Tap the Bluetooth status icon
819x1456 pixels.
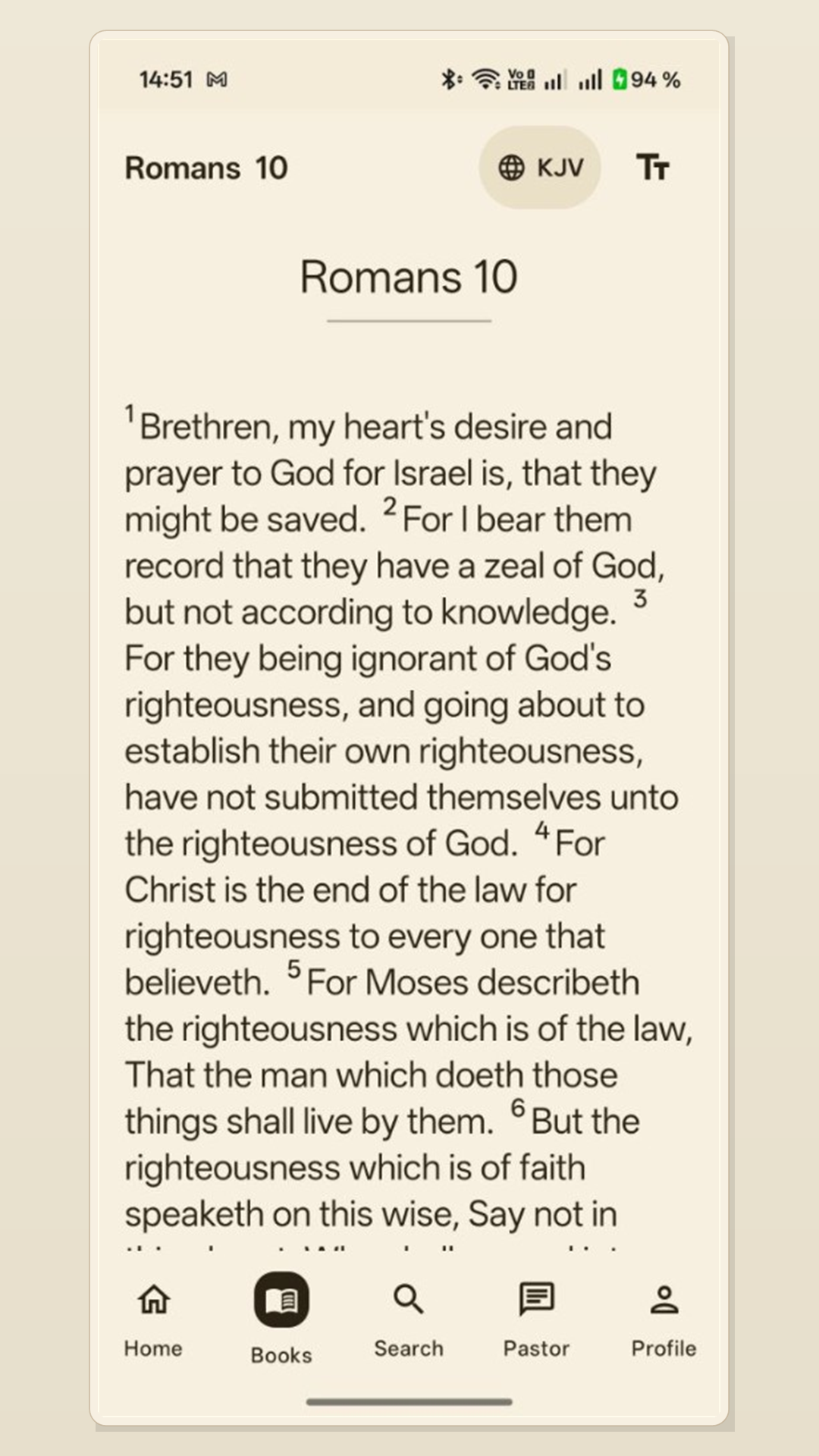click(x=449, y=78)
